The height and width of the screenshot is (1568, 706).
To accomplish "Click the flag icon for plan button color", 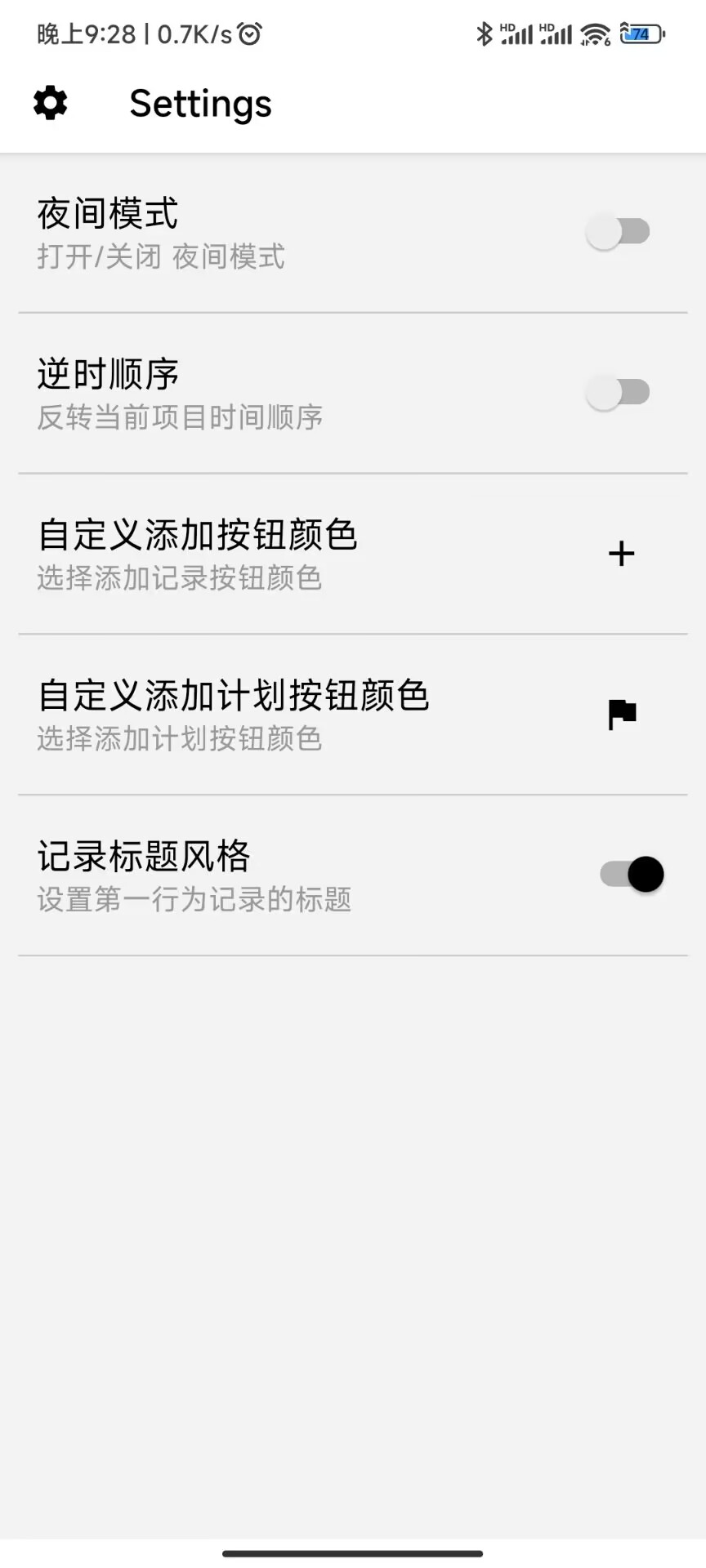I will 622,711.
